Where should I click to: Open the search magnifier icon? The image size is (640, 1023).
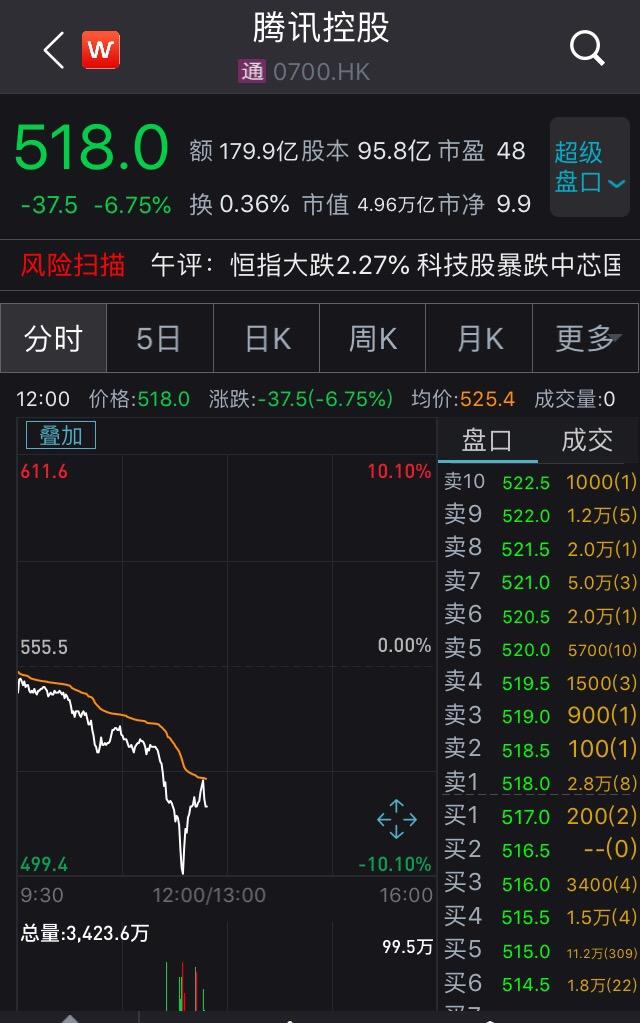click(x=586, y=47)
